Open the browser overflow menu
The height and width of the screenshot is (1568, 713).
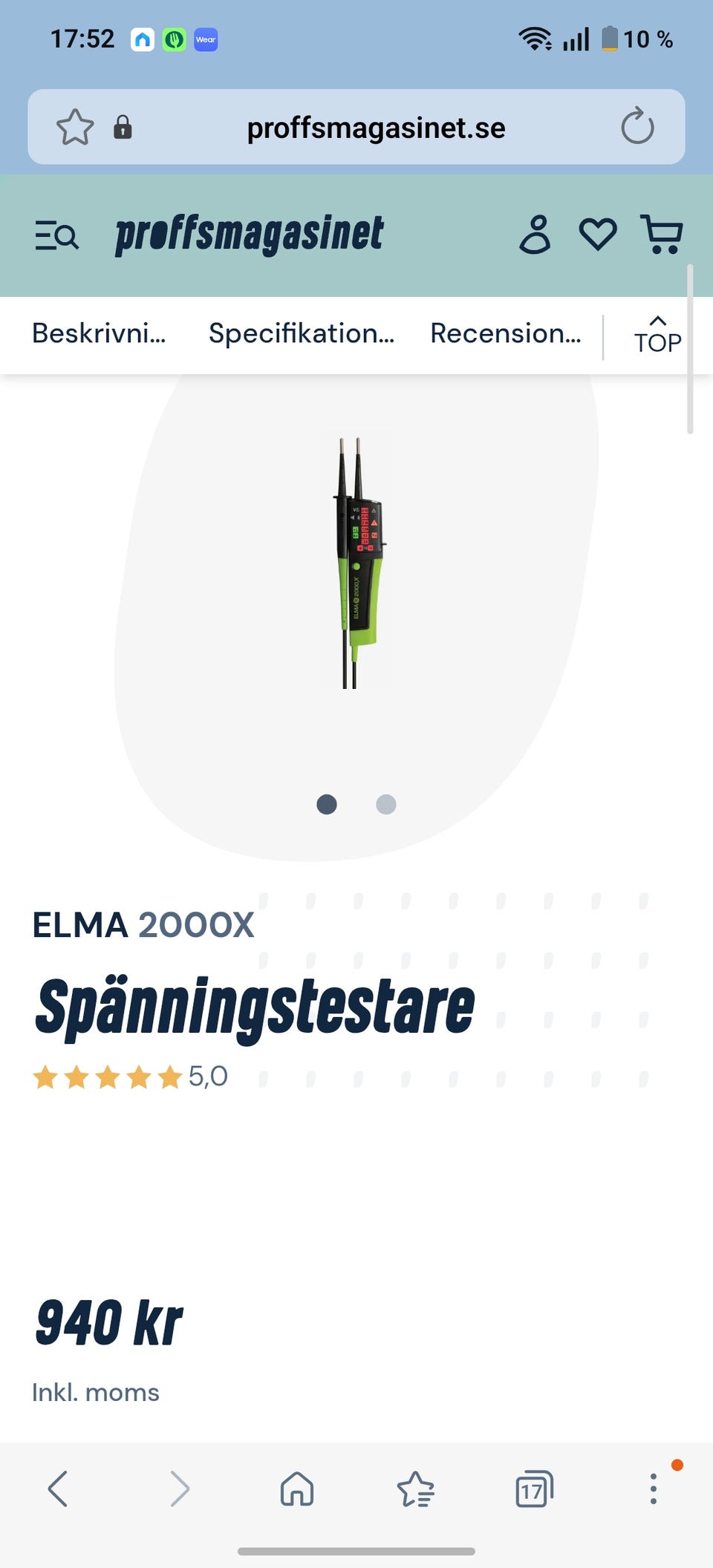click(654, 1489)
